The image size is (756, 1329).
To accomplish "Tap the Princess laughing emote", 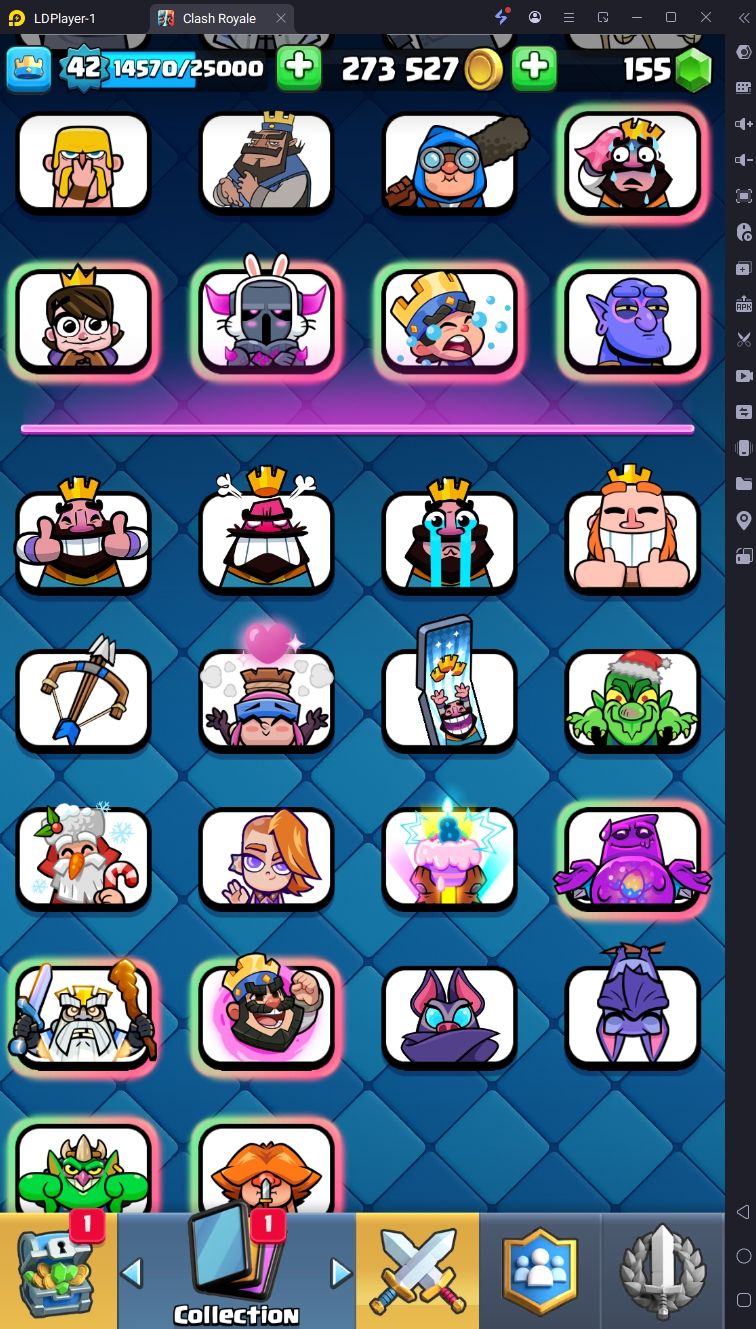I will (632, 540).
